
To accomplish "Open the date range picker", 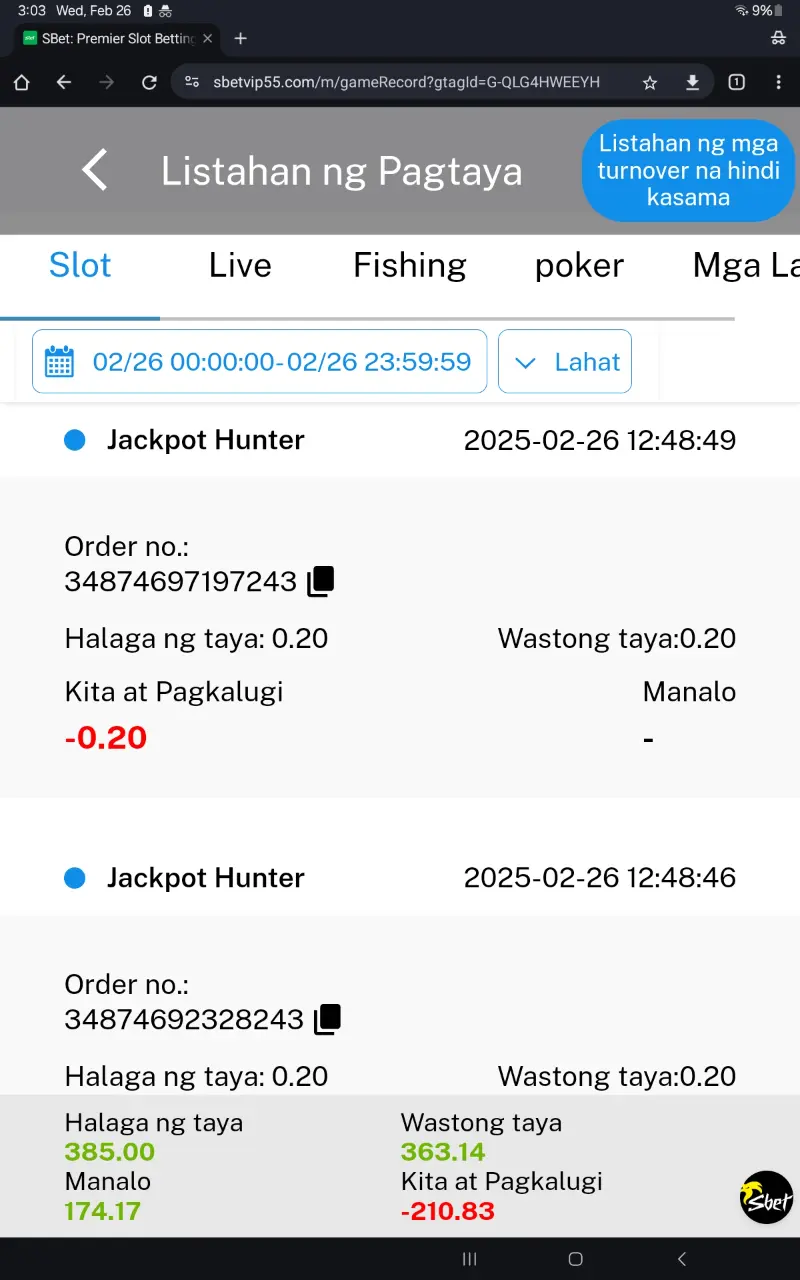I will [x=260, y=361].
